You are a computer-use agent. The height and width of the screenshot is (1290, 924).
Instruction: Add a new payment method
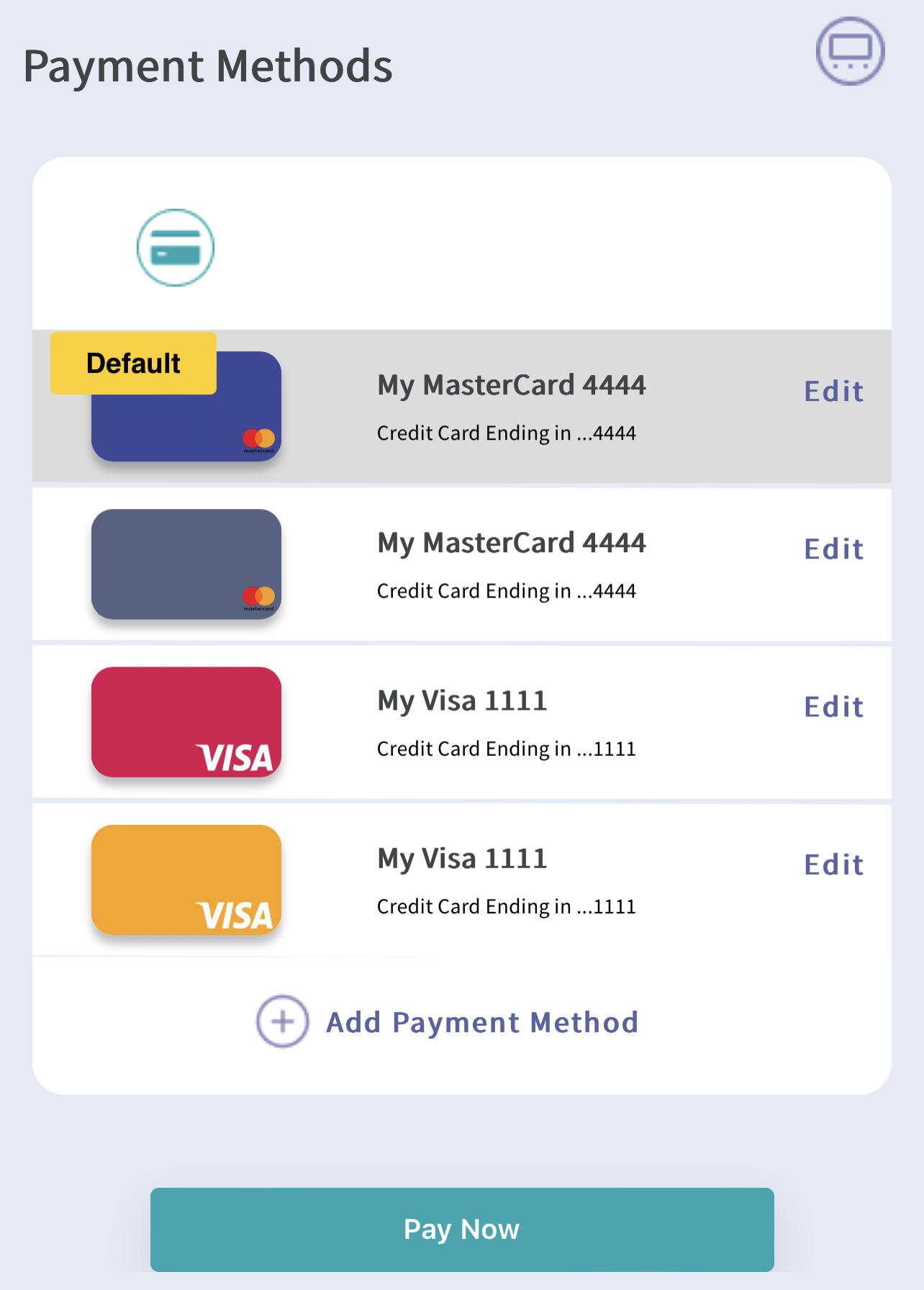(448, 1021)
